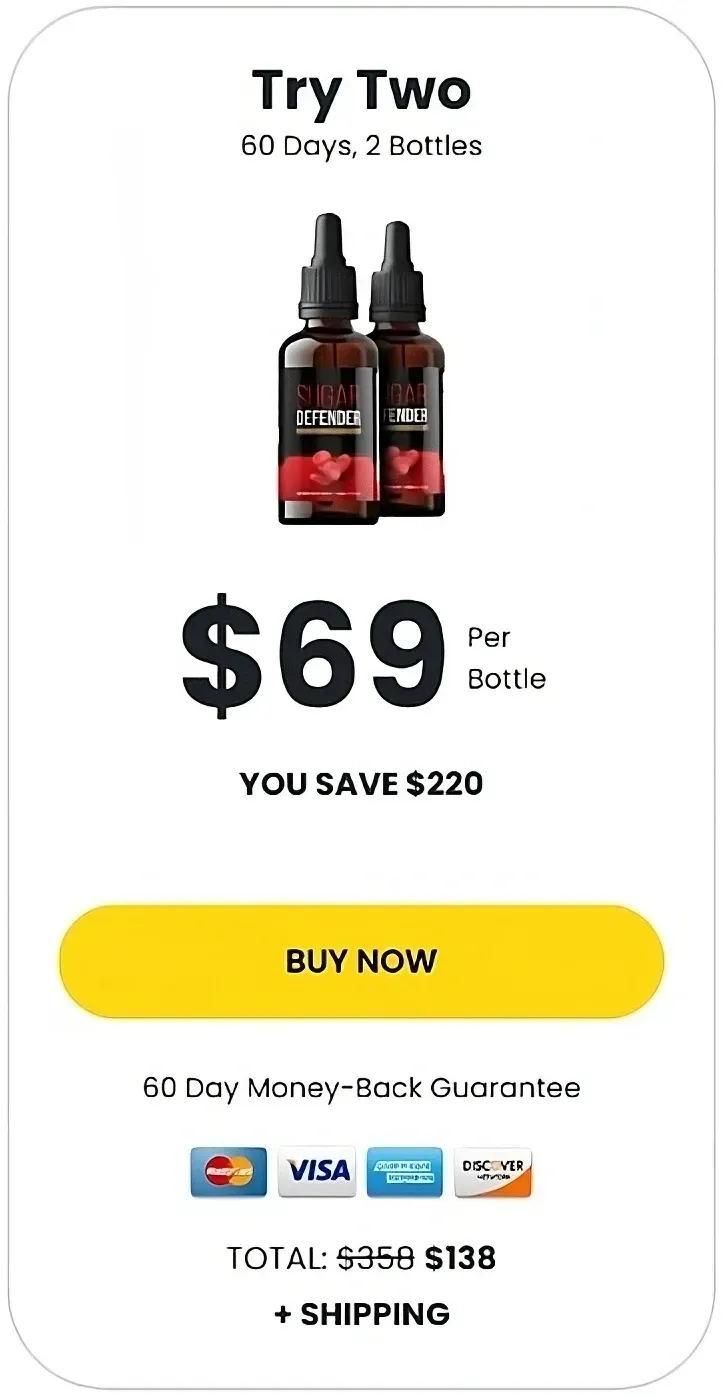Click the discounted $138 total price
This screenshot has width=723, height=1398.
pos(461,1257)
